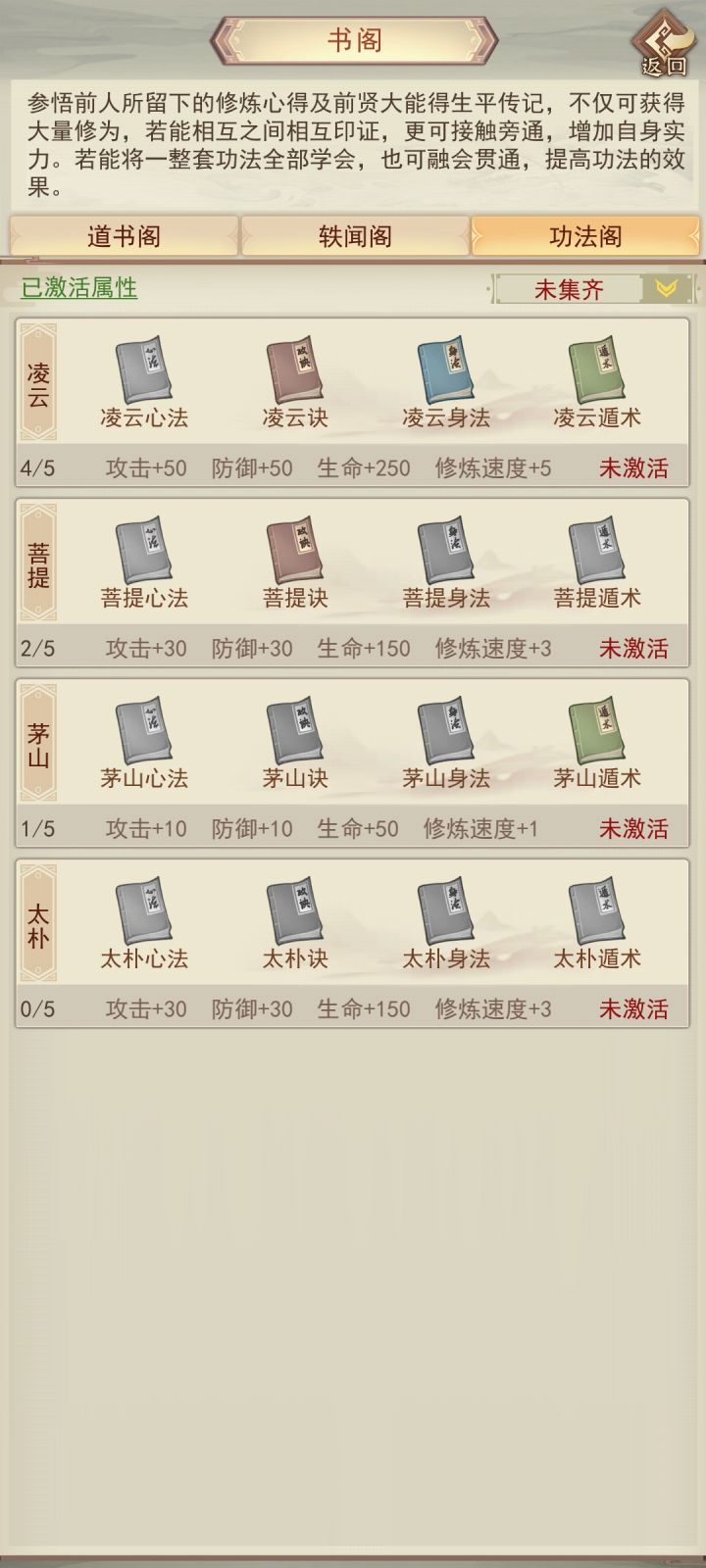Viewport: 706px width, 1568px height.
Task: Select the grayed 太朴心法 book
Action: (145, 915)
